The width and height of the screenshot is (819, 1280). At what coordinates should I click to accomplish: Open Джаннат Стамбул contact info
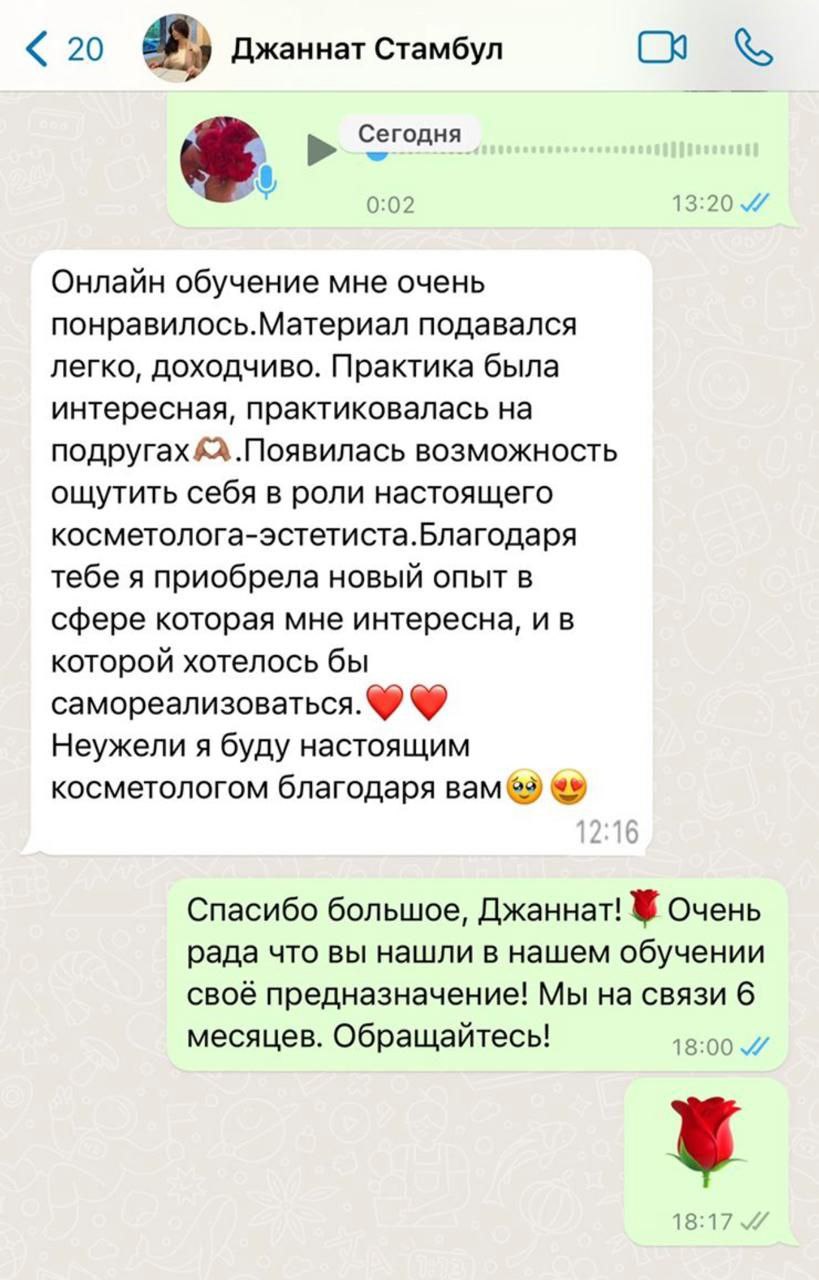tap(366, 48)
